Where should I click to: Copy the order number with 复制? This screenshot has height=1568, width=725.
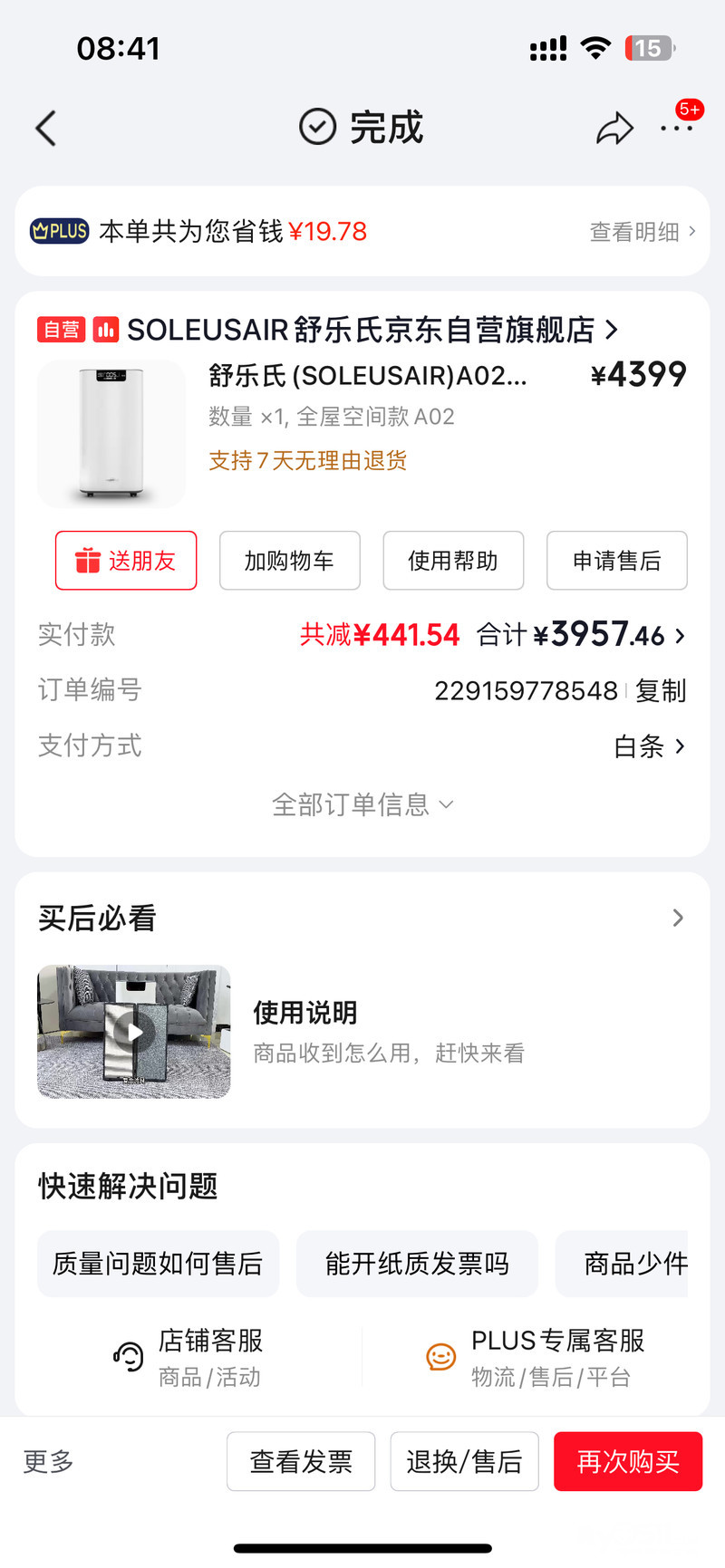pos(661,690)
